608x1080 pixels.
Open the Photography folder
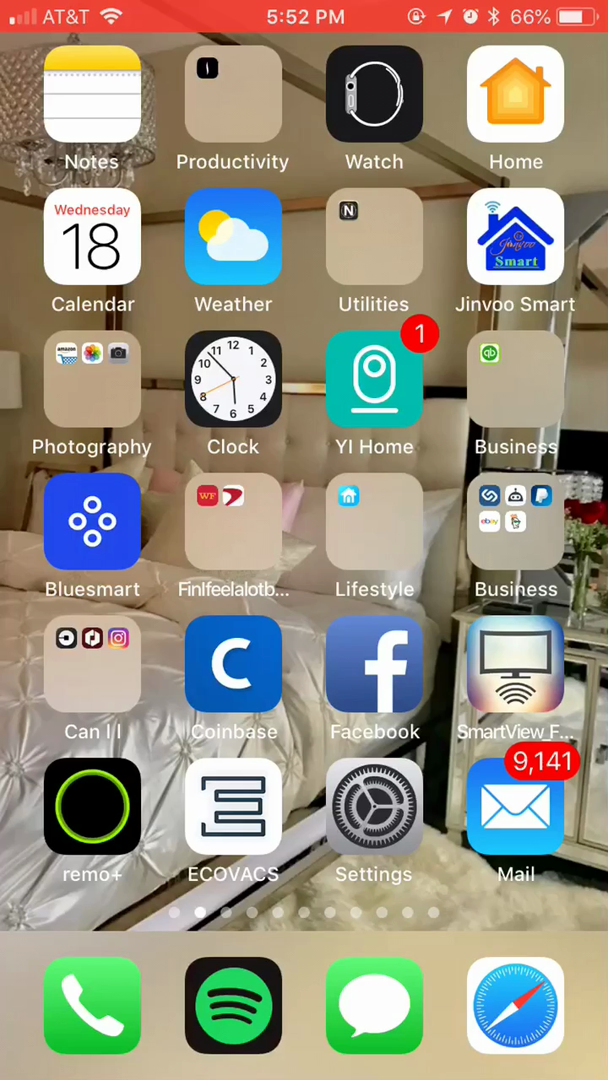(92, 380)
